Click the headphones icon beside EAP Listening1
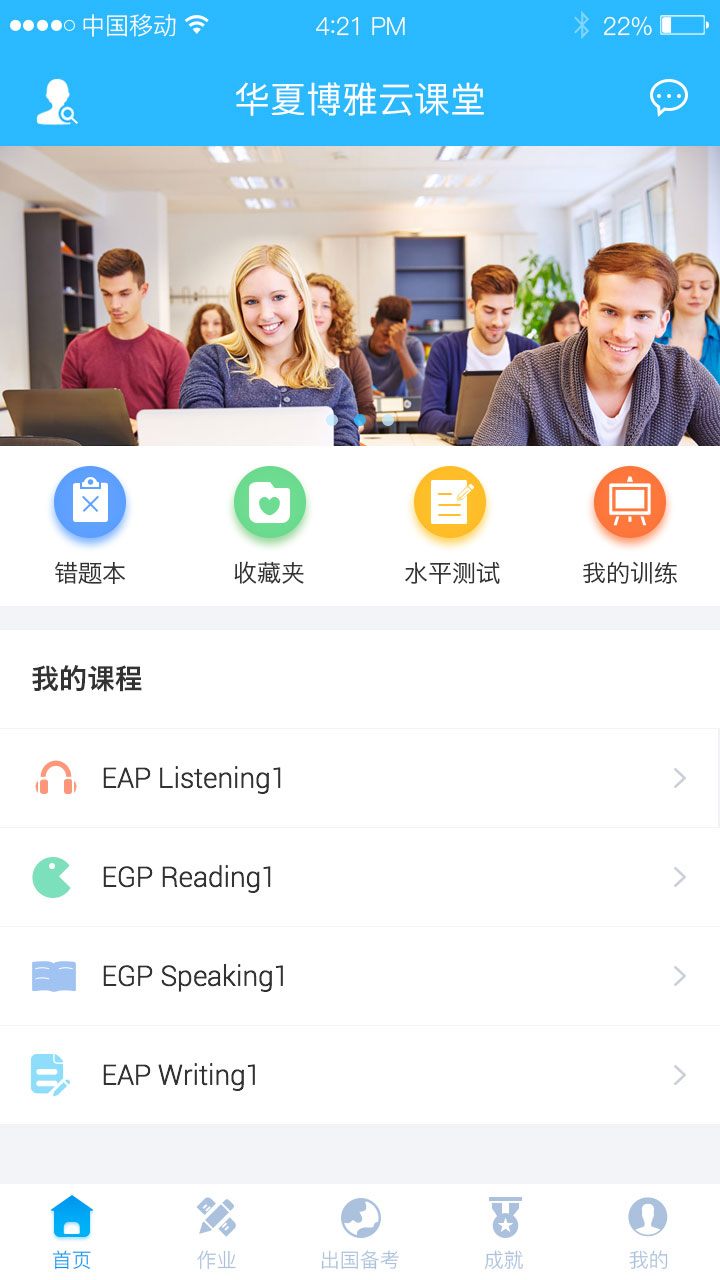Screen dimensions: 720x1280 (x=53, y=778)
